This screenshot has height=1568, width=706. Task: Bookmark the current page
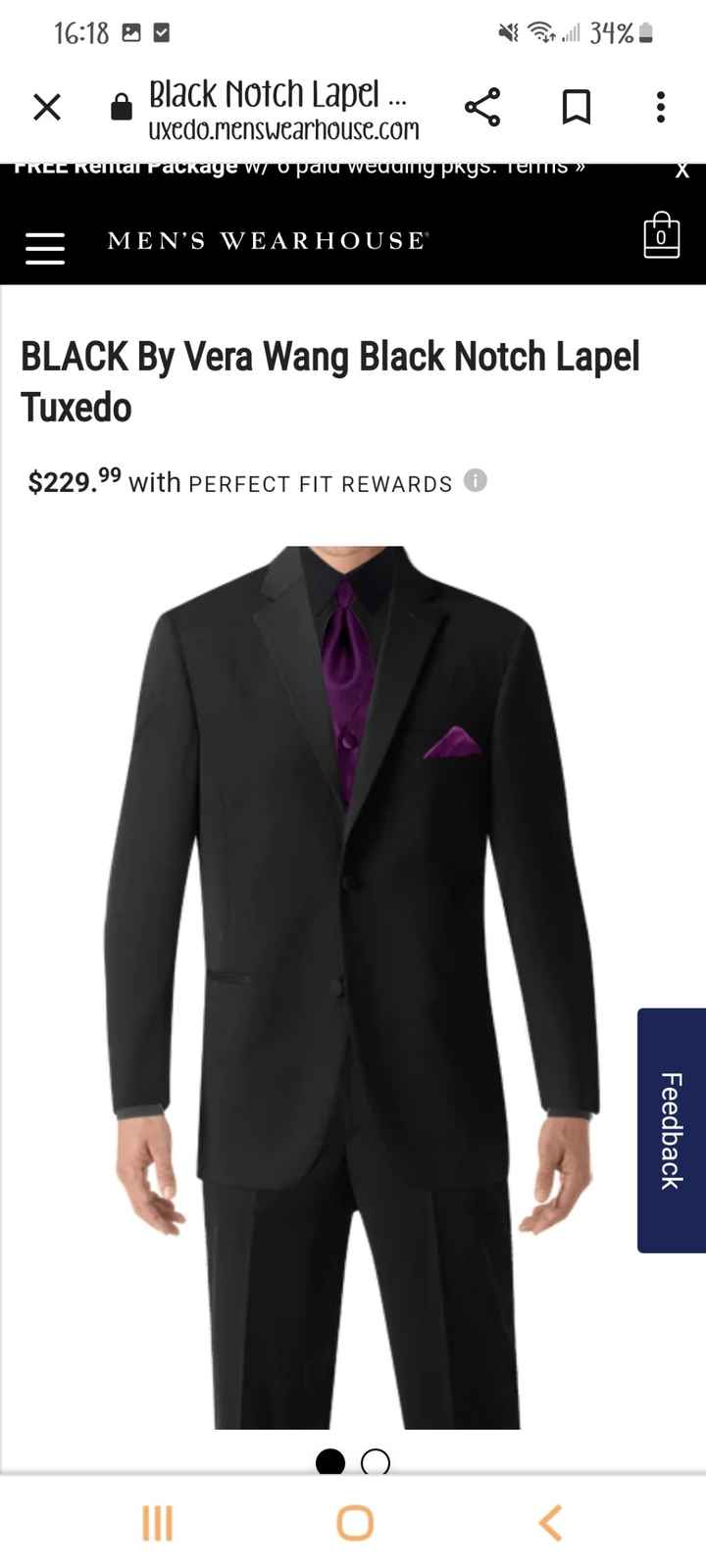[x=577, y=108]
